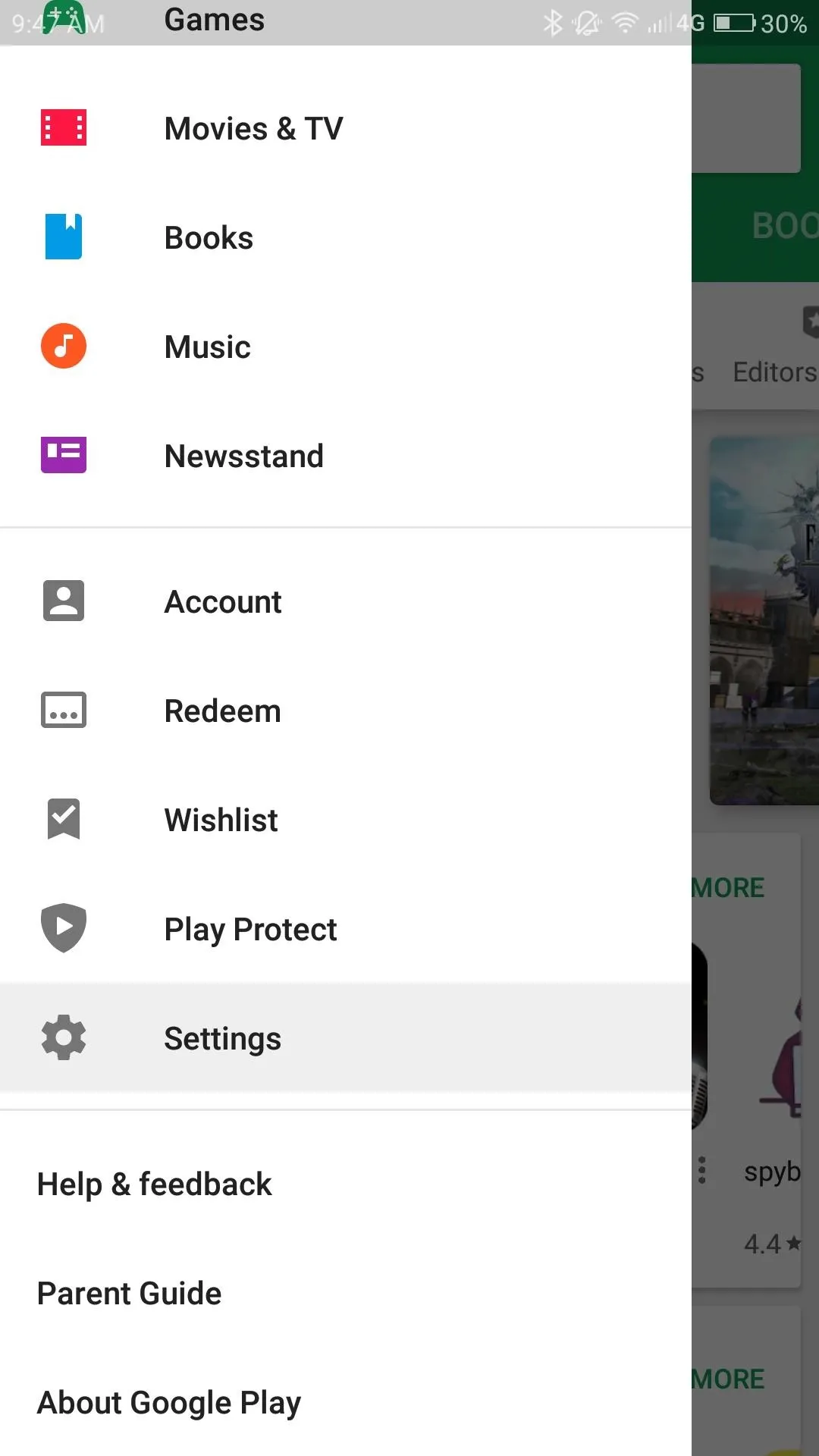The height and width of the screenshot is (1456, 819).
Task: Tap Redeem
Action: [x=346, y=711]
